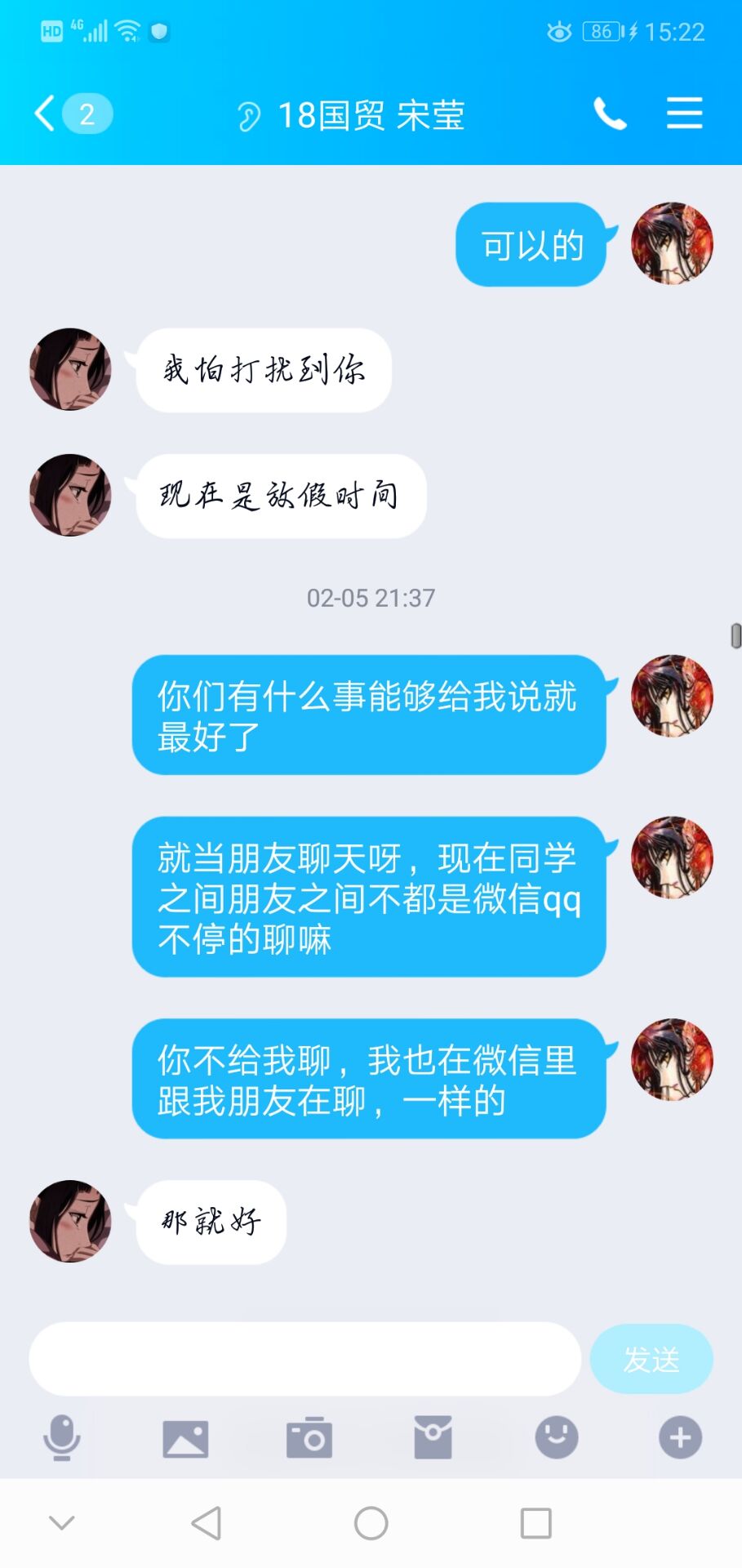
Task: Tap the message input field
Action: point(304,1359)
